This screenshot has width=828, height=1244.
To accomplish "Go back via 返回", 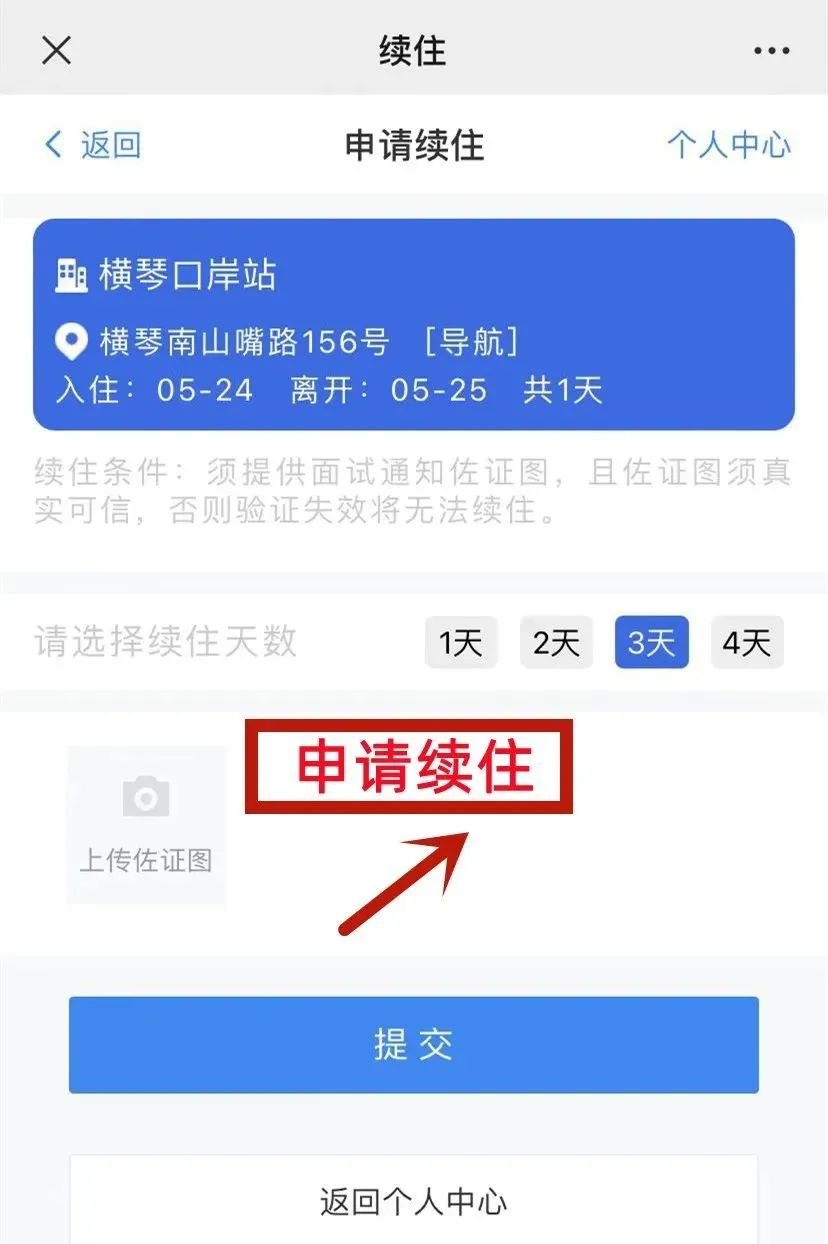I will pos(93,145).
